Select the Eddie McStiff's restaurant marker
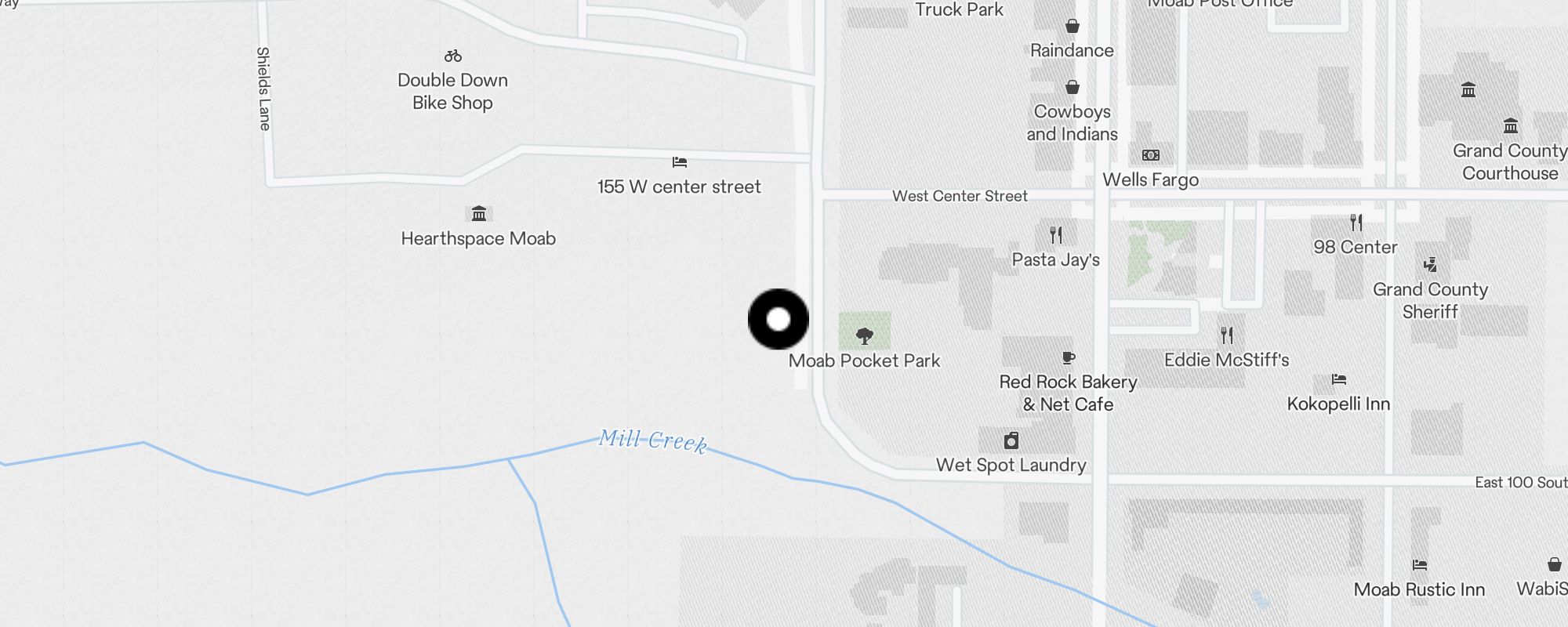The width and height of the screenshot is (1568, 627). (x=1227, y=336)
